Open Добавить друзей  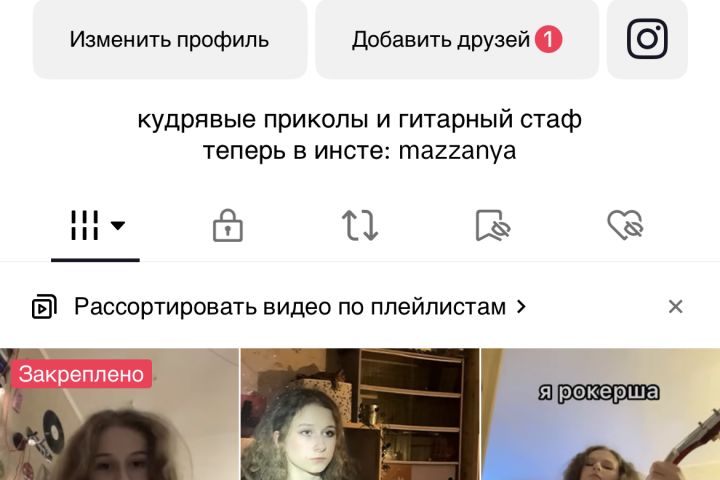[x=456, y=40]
